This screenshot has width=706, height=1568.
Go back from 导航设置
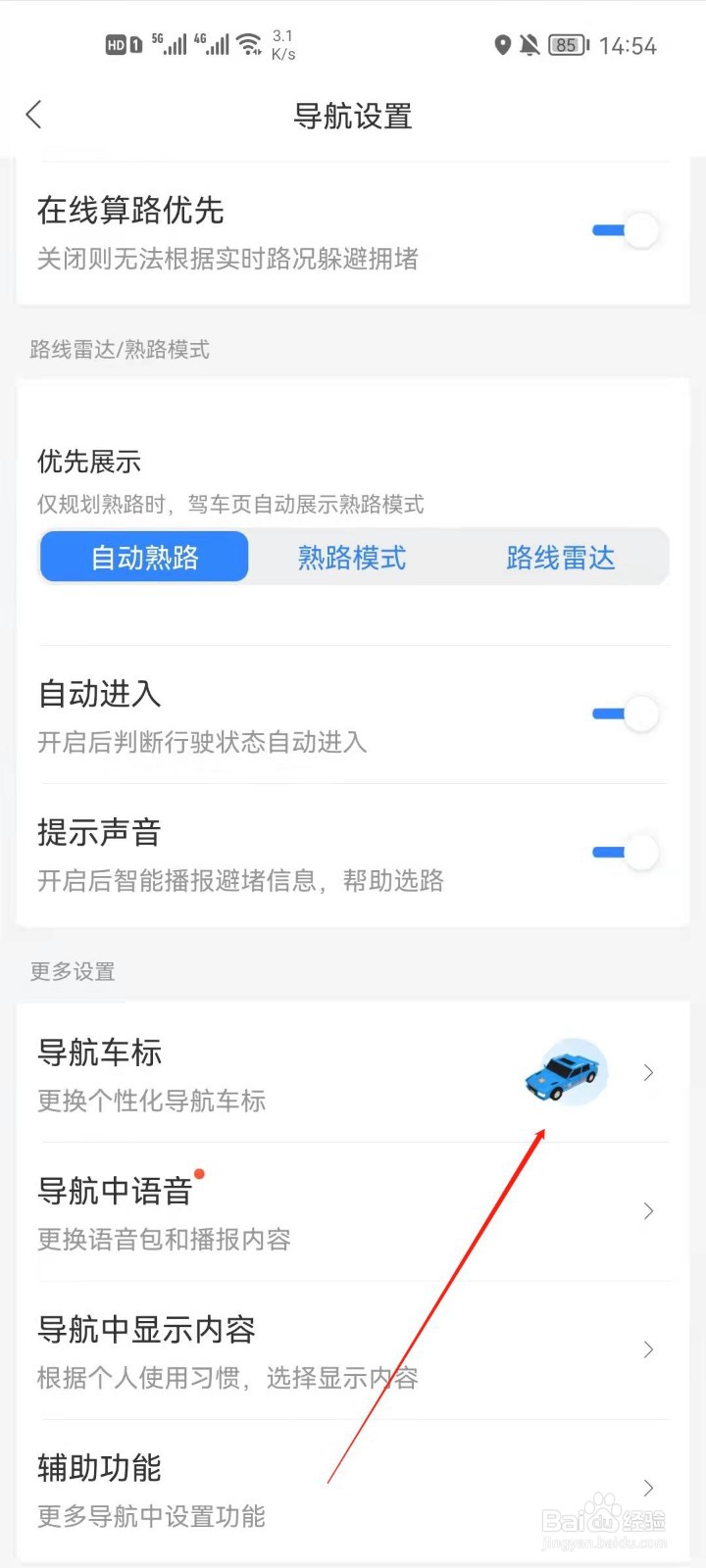[x=34, y=115]
